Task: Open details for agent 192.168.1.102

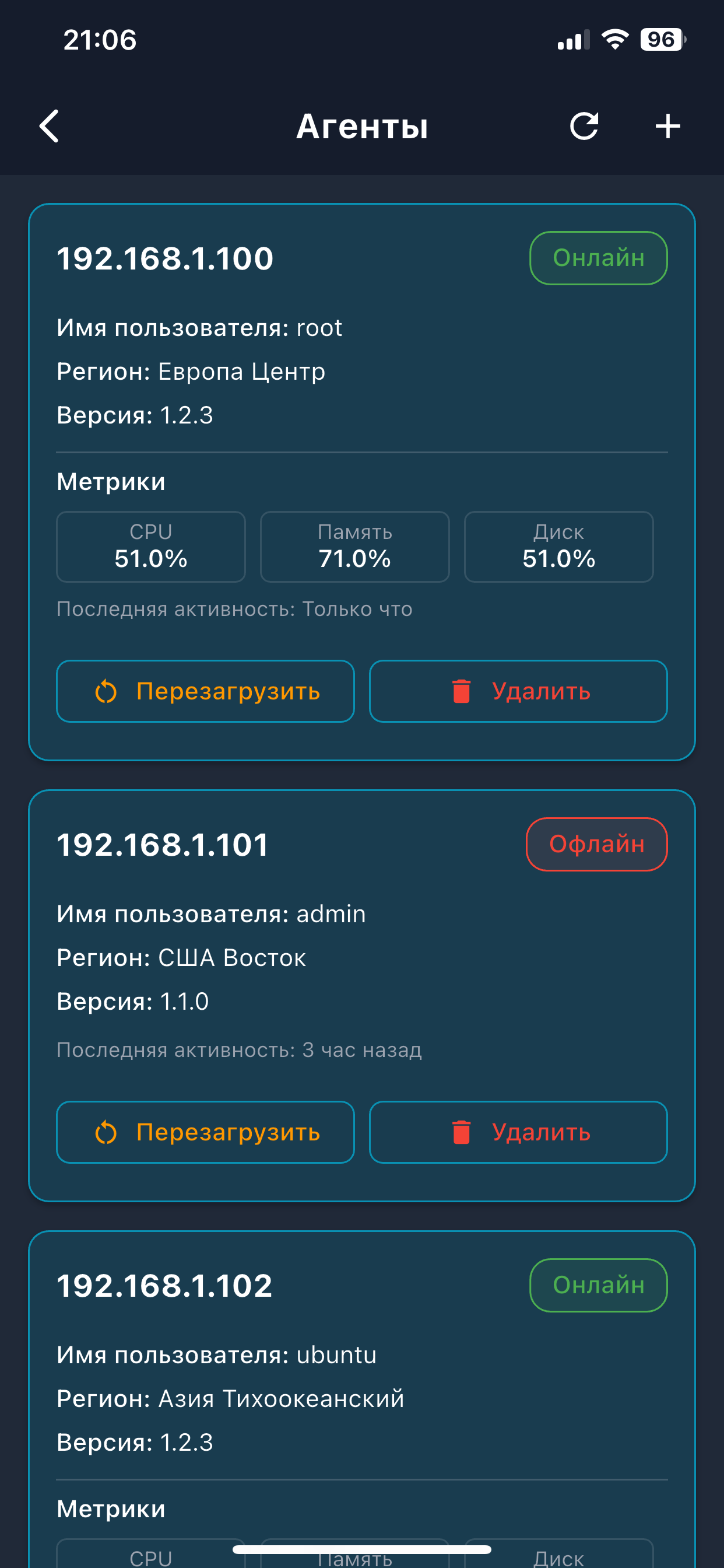Action: click(x=165, y=1284)
